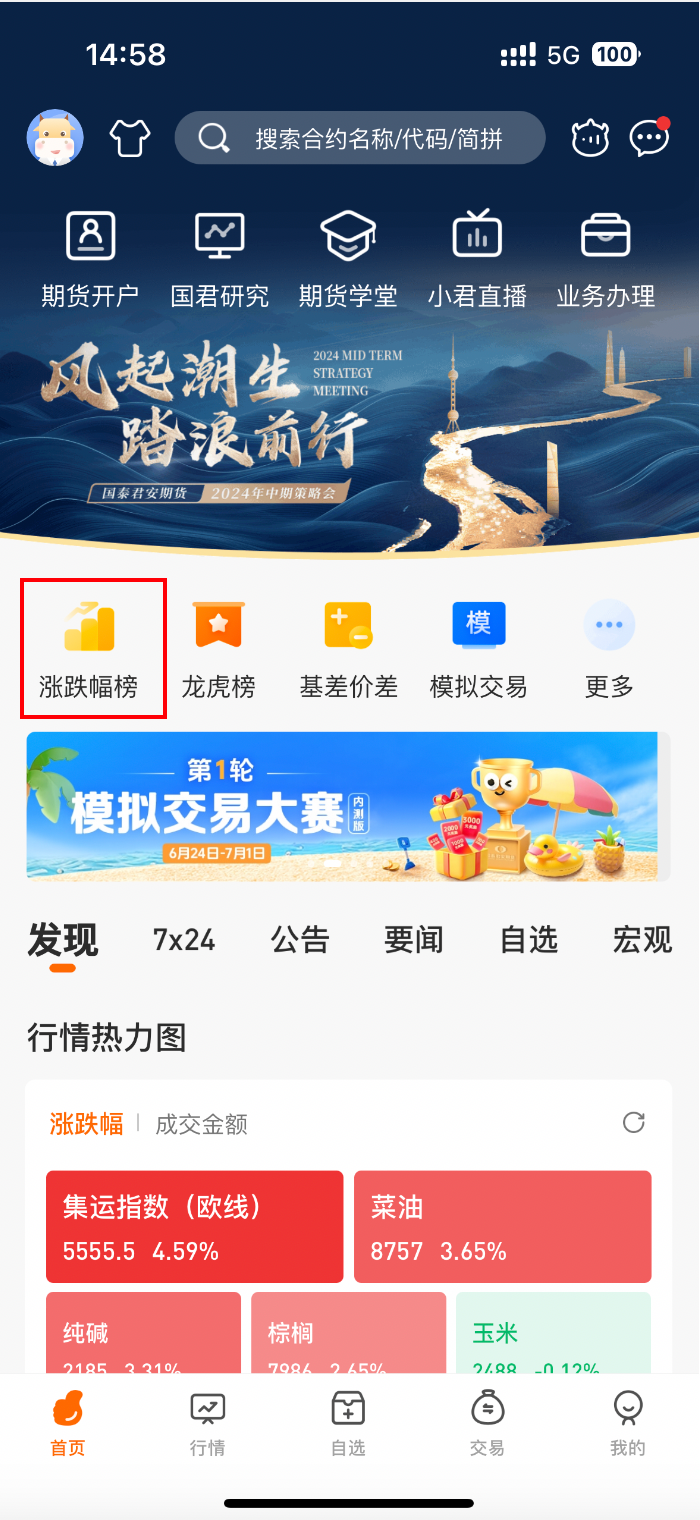Open the messages chat bubble icon
The width and height of the screenshot is (700, 1520).
[x=648, y=138]
